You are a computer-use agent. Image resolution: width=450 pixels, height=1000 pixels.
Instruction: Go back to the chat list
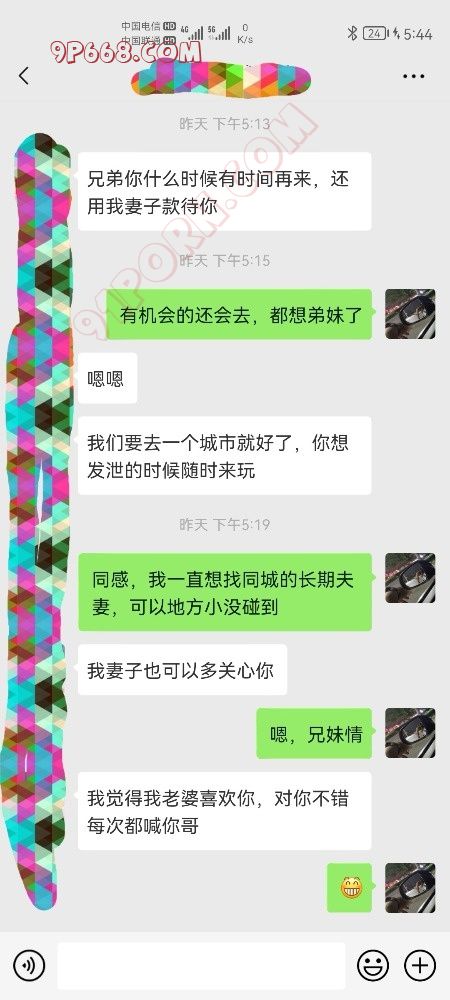[x=24, y=76]
